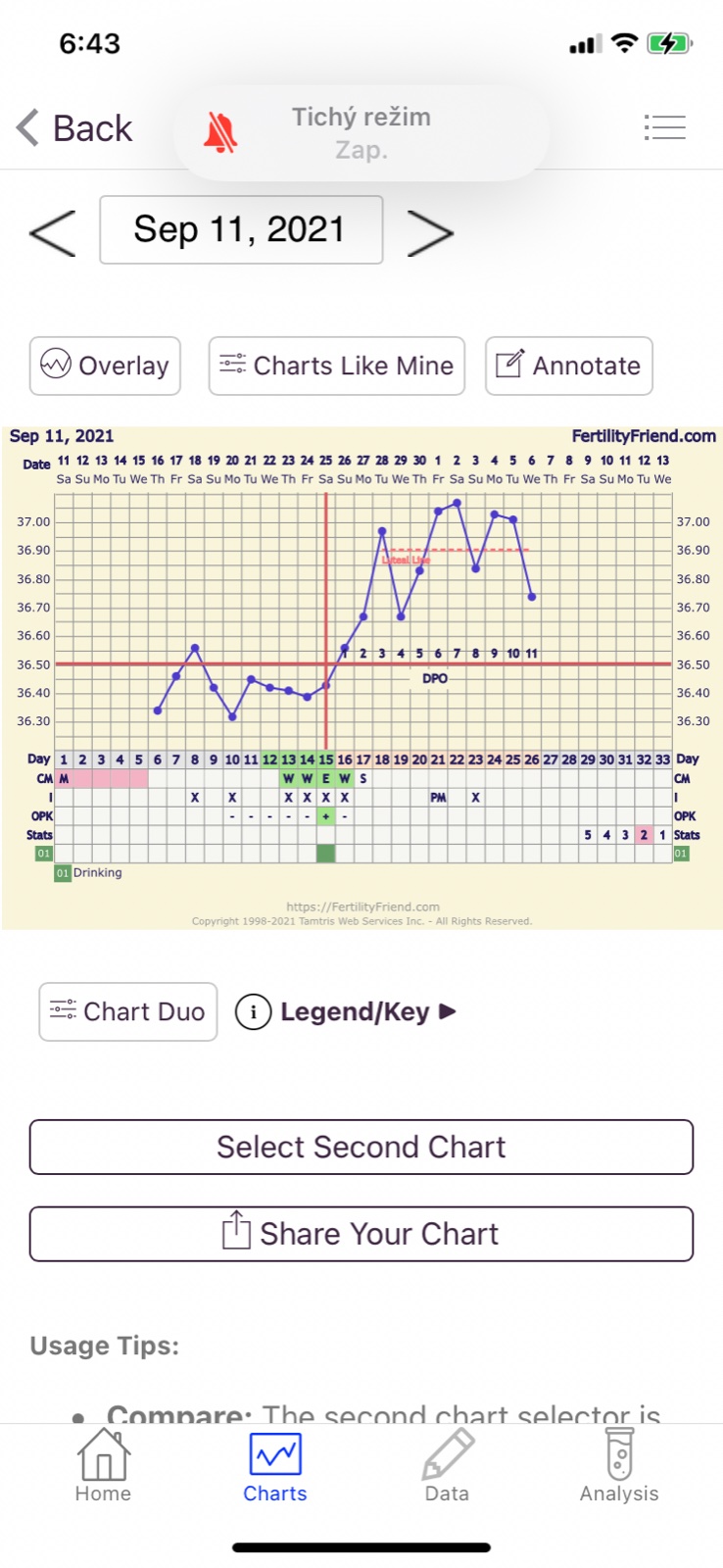Annotate this chart
723x1568 pixels.
[568, 366]
